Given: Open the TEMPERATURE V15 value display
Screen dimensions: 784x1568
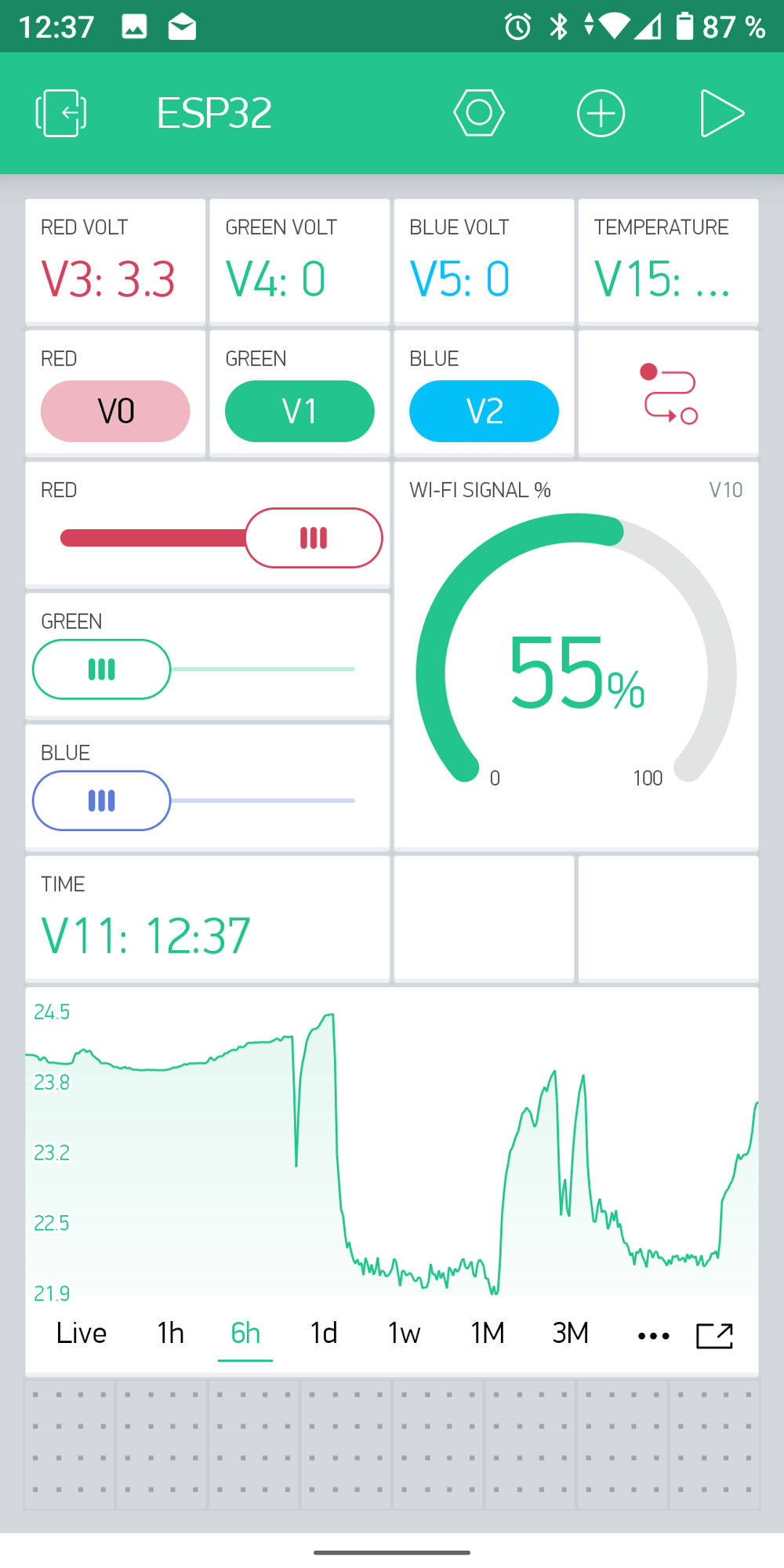Looking at the screenshot, I should [x=668, y=262].
